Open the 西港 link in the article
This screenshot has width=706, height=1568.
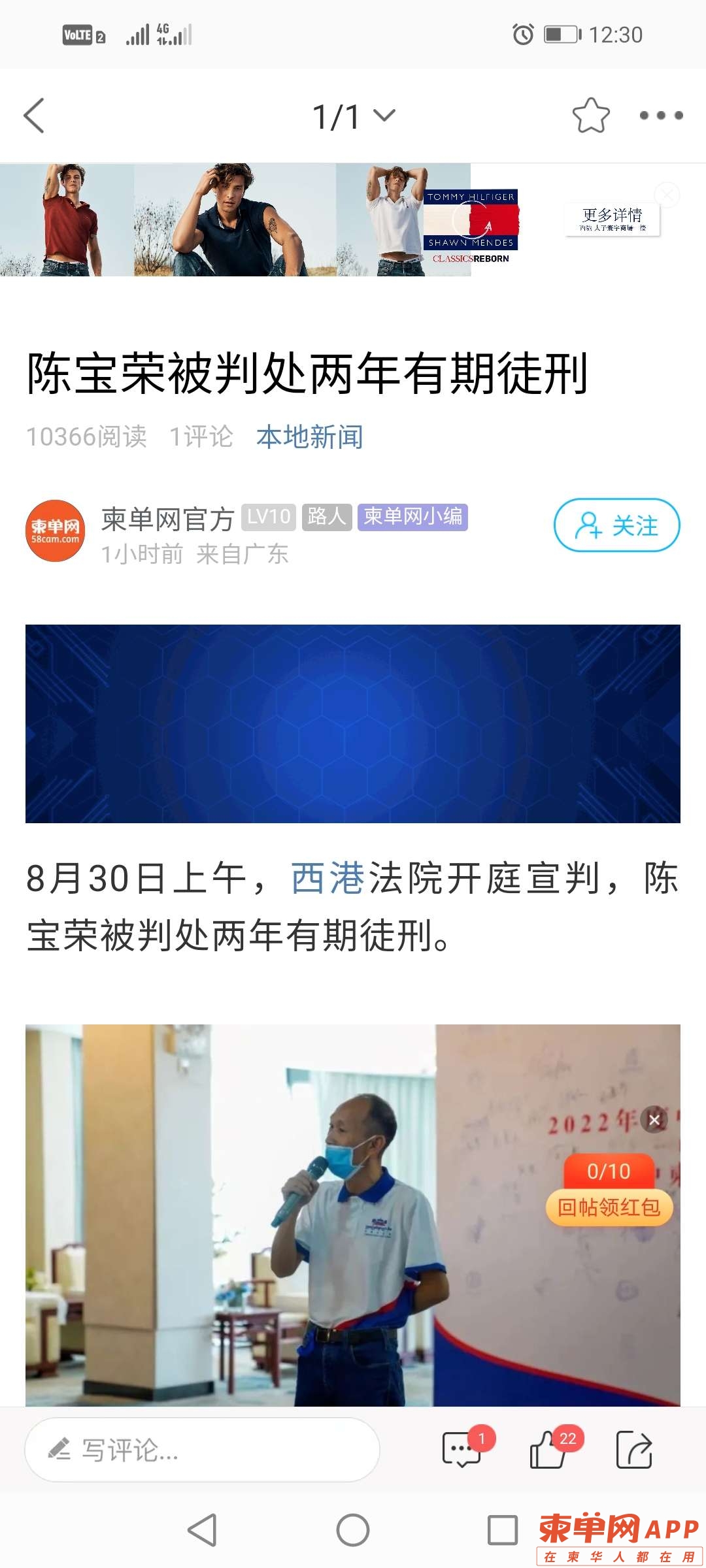coord(328,877)
